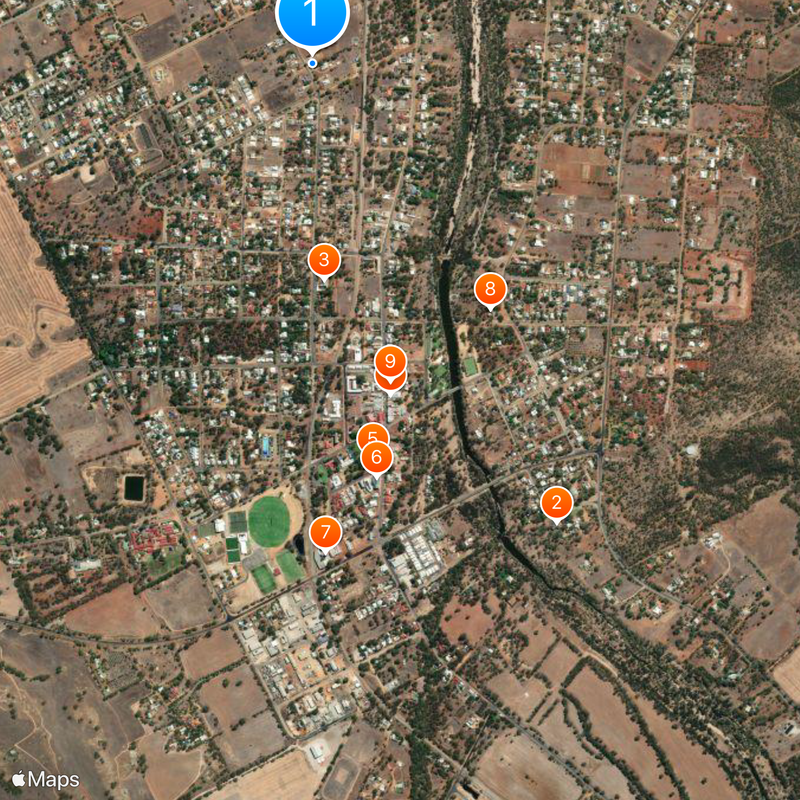The width and height of the screenshot is (800, 800).
Task: Tap map pin number 6
Action: (377, 458)
